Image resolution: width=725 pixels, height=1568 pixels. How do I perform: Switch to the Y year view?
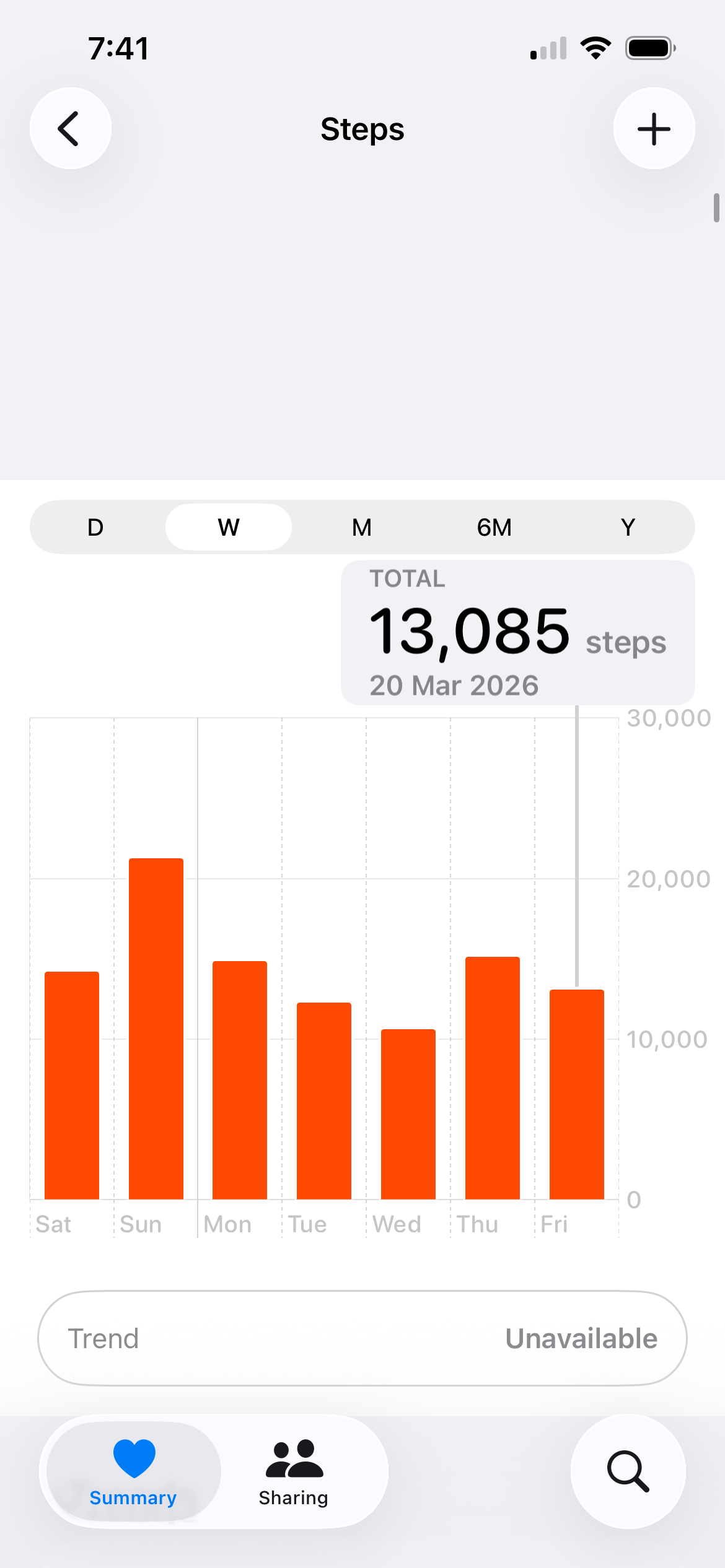click(x=628, y=528)
